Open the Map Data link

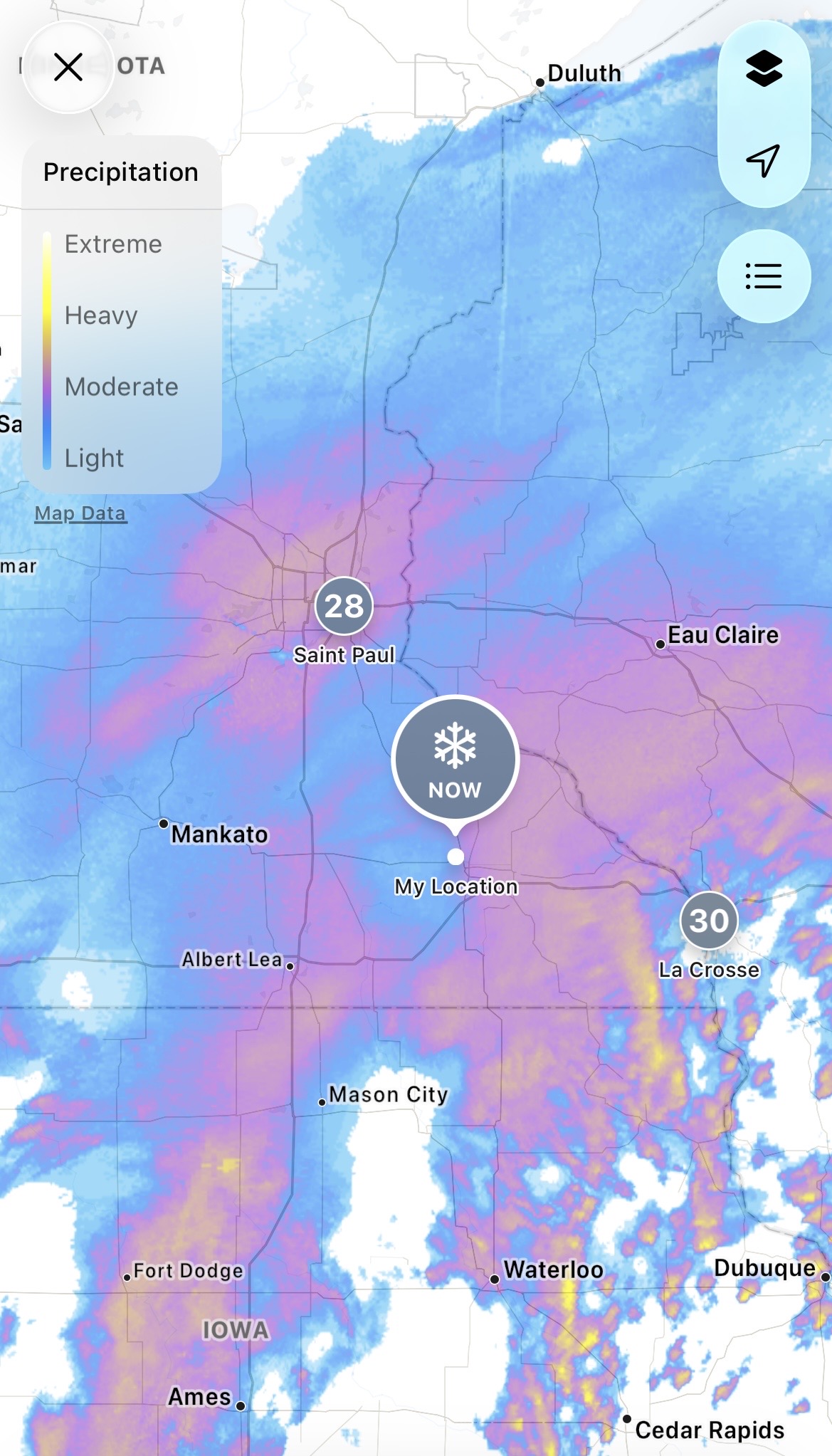[x=80, y=513]
